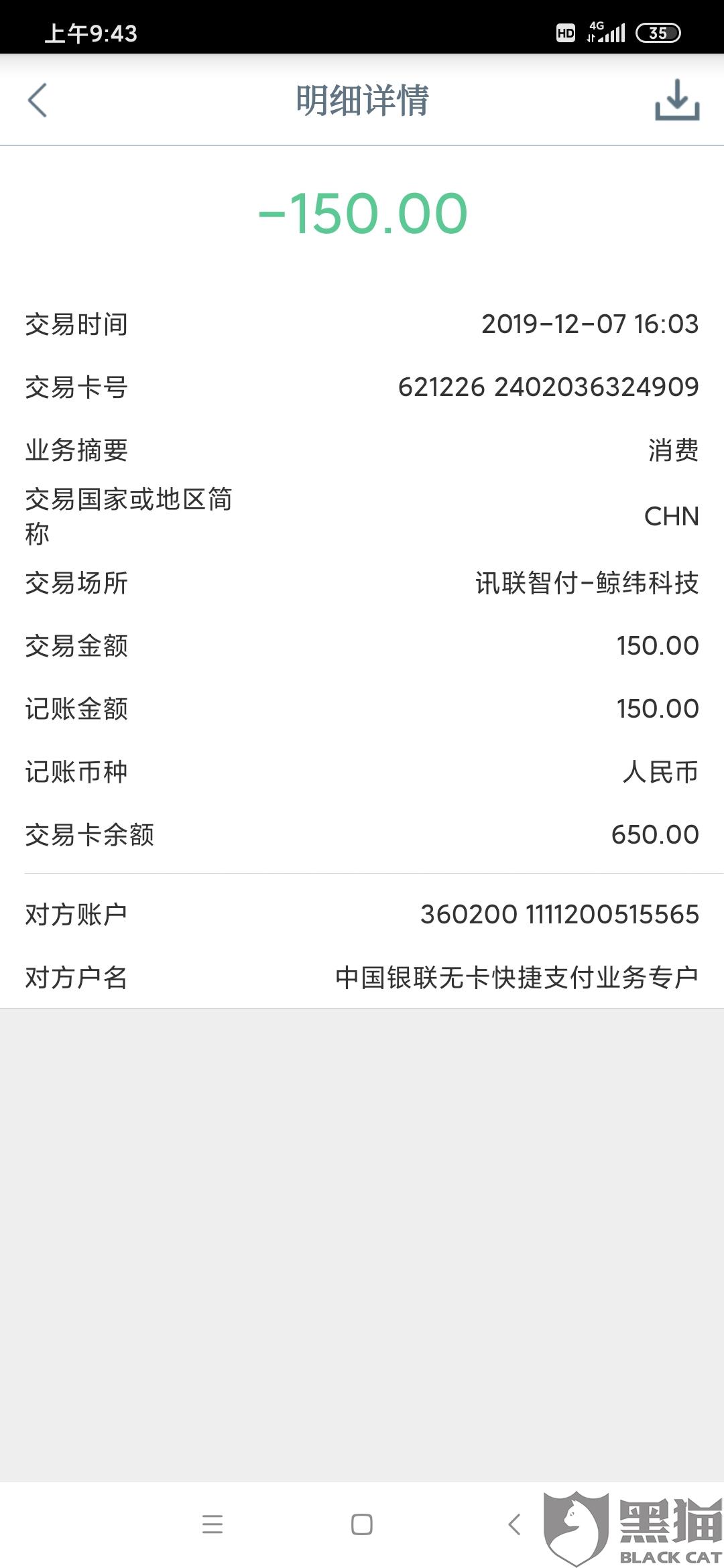Download this transaction detail
This screenshot has height=1568, width=724.
(676, 101)
